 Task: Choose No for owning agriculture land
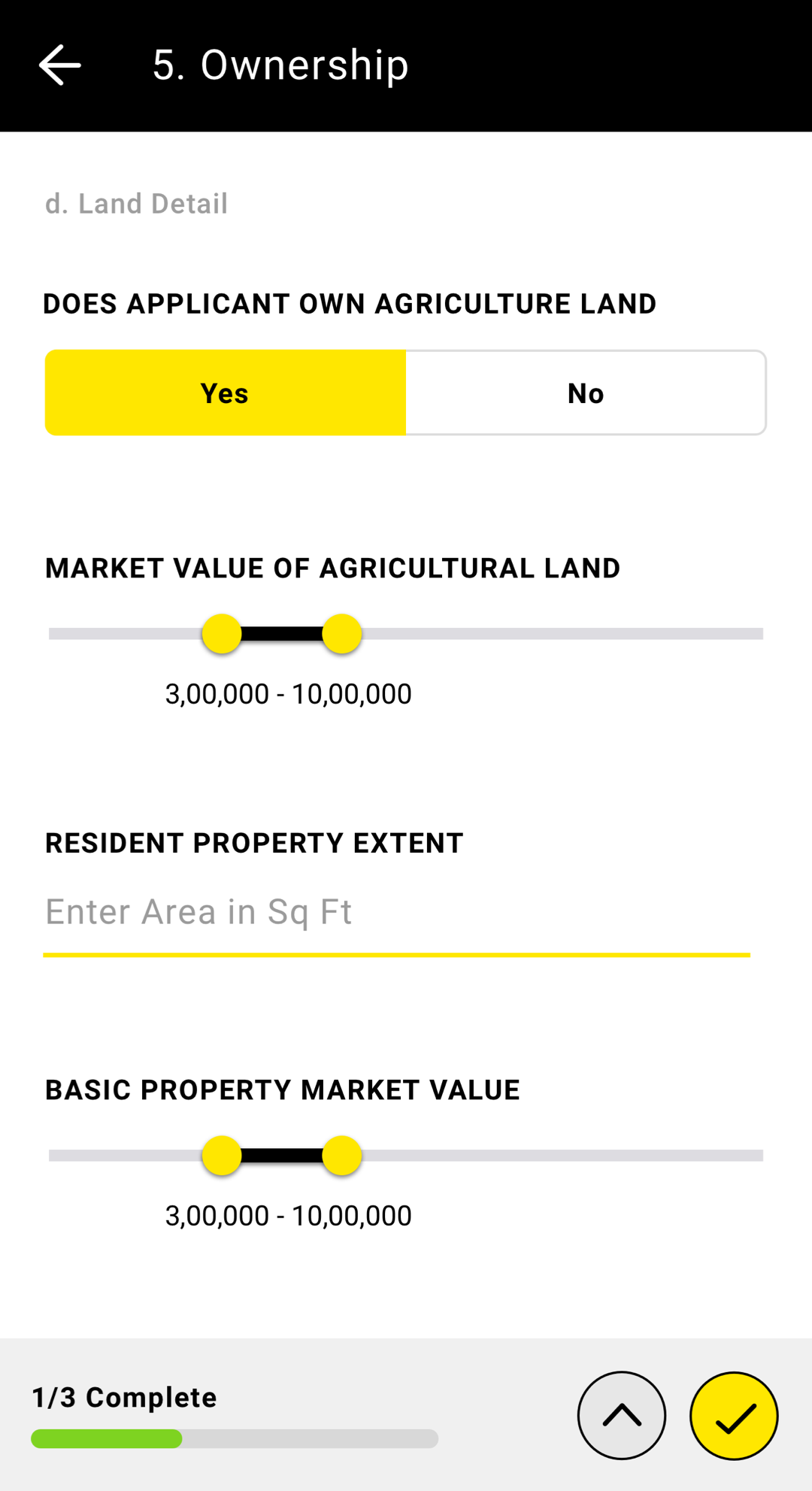tap(586, 392)
